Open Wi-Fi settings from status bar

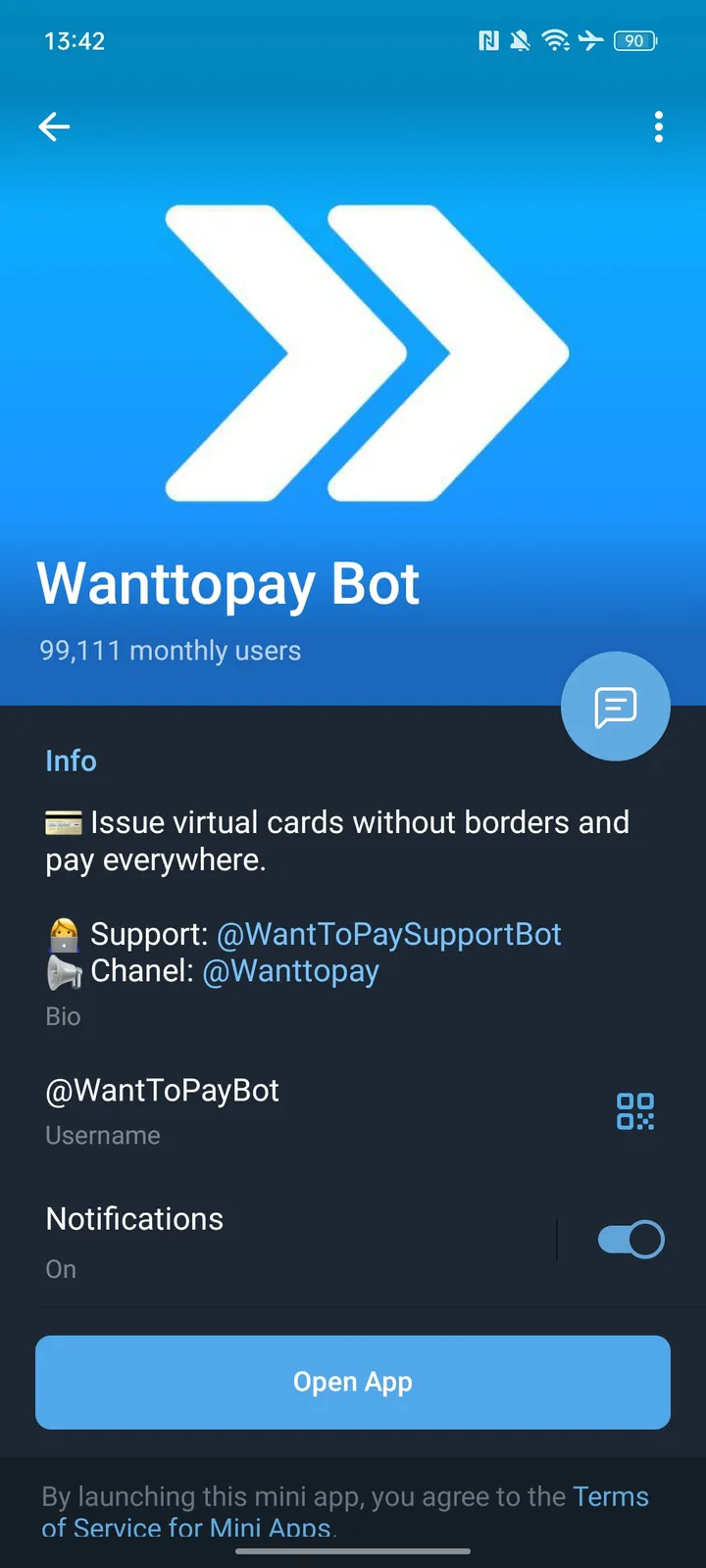pyautogui.click(x=557, y=41)
